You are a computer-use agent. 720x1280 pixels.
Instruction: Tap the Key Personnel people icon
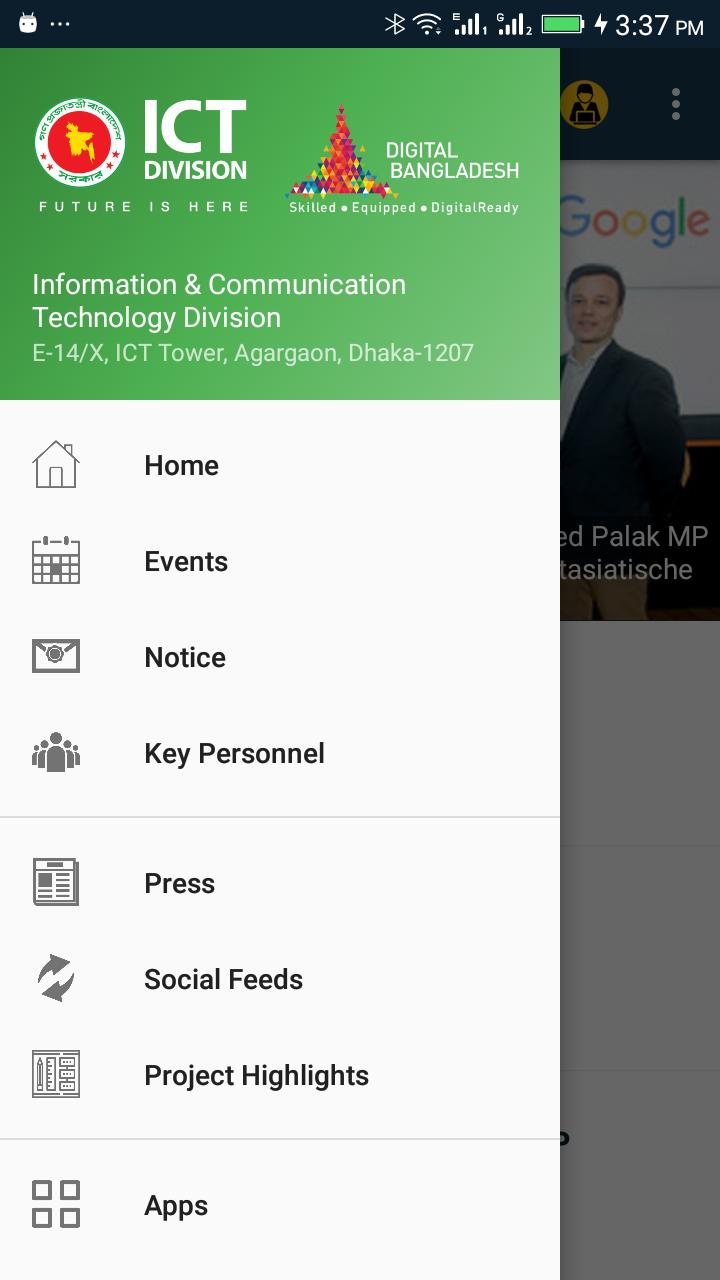click(x=56, y=752)
